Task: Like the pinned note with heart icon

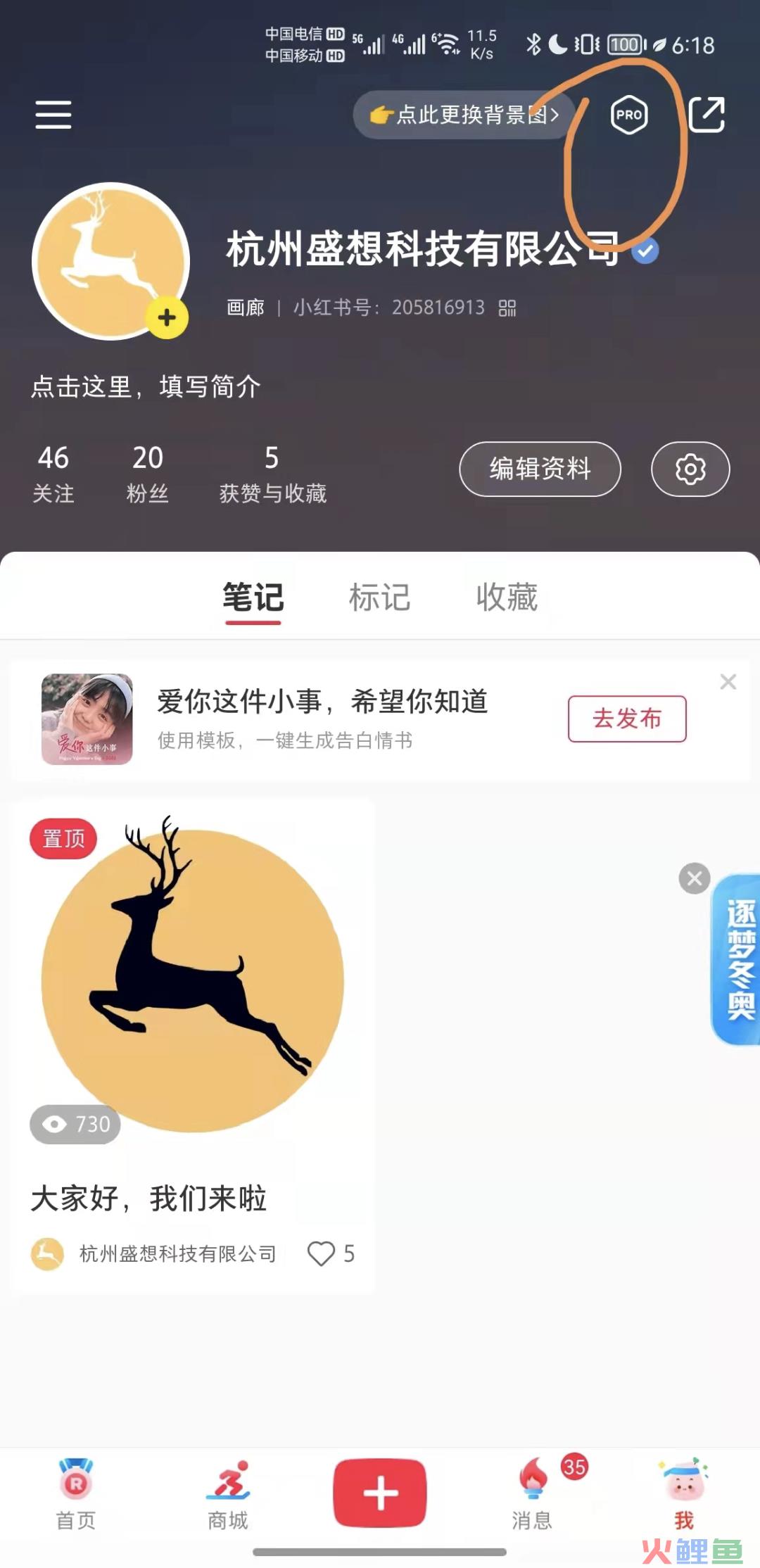Action: [x=322, y=1253]
